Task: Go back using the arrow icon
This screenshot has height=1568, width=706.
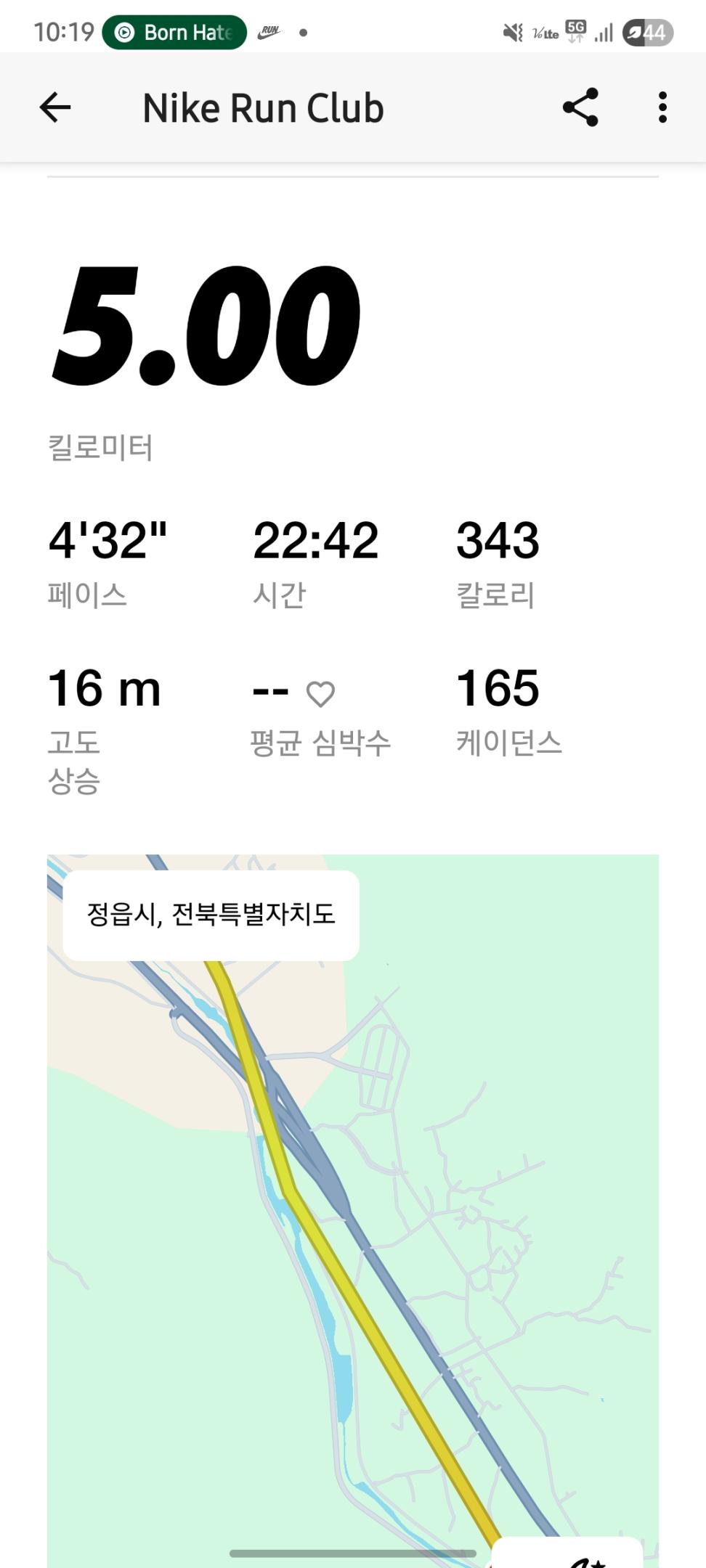Action: 55,108
